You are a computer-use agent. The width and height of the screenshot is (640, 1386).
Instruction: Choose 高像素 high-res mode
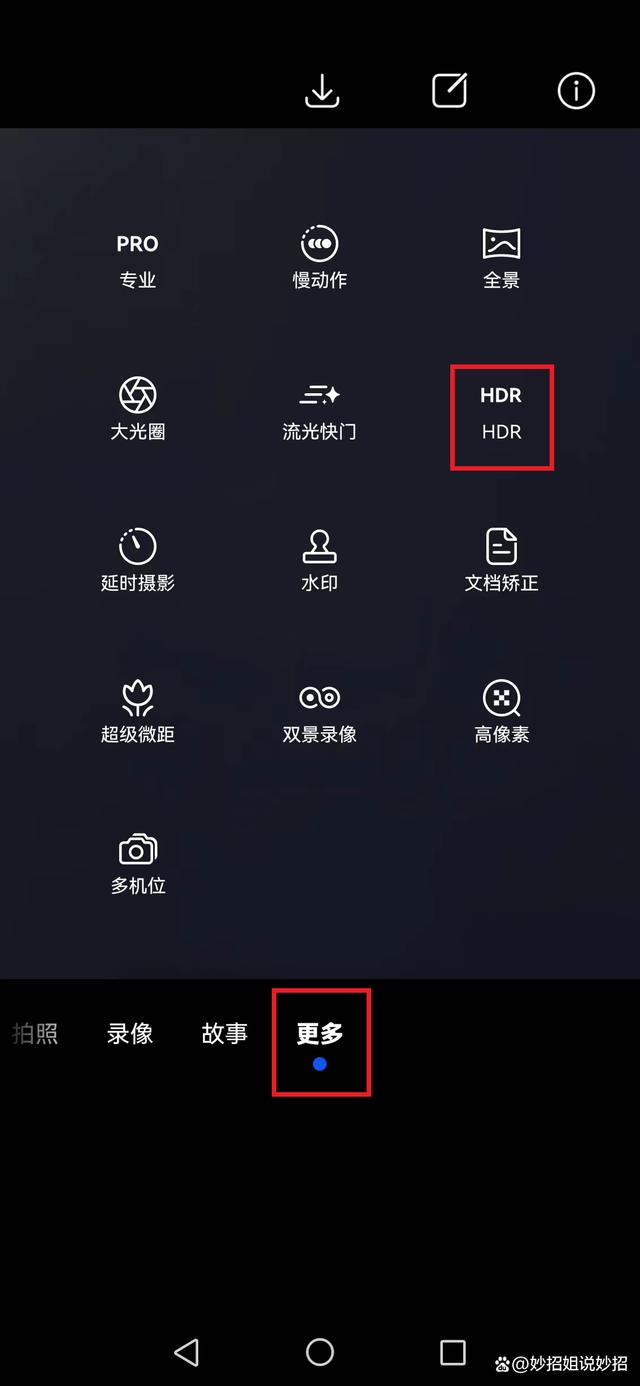[501, 712]
